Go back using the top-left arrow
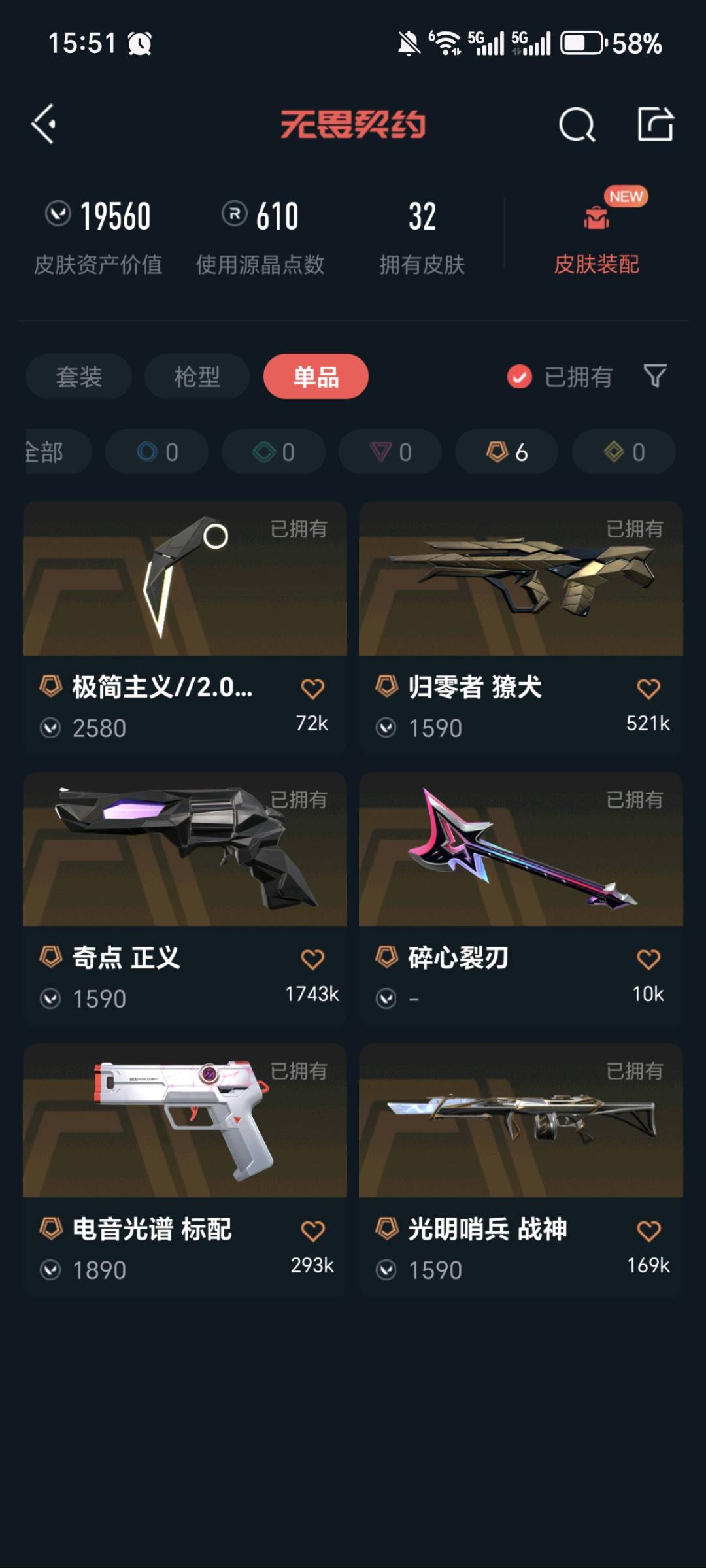 pyautogui.click(x=44, y=124)
